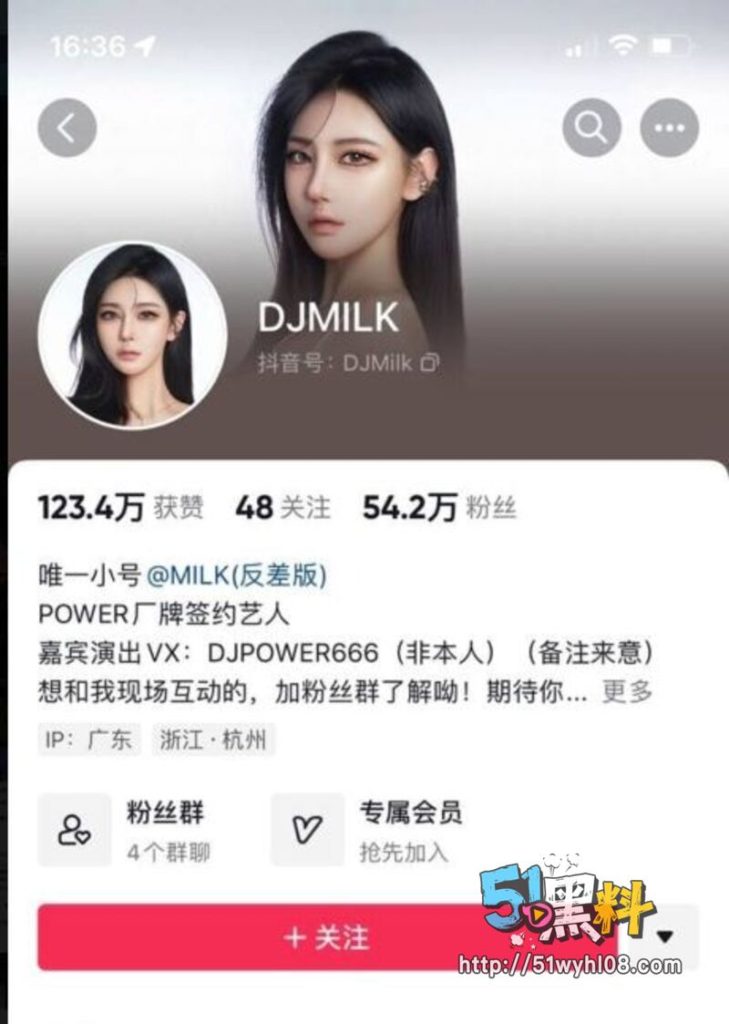The image size is (729, 1024).
Task: Copy the Douyin ID DJMilk
Action: pos(430,362)
